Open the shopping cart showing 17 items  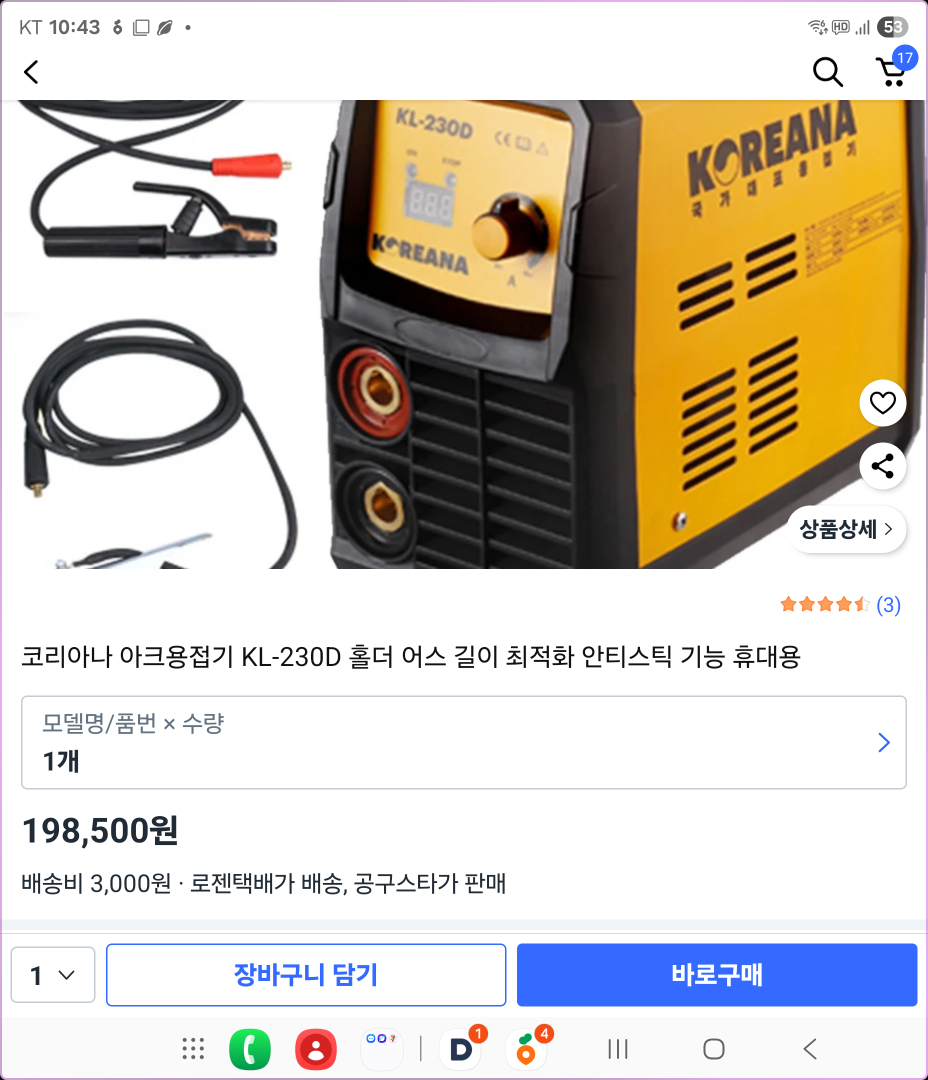(x=891, y=75)
